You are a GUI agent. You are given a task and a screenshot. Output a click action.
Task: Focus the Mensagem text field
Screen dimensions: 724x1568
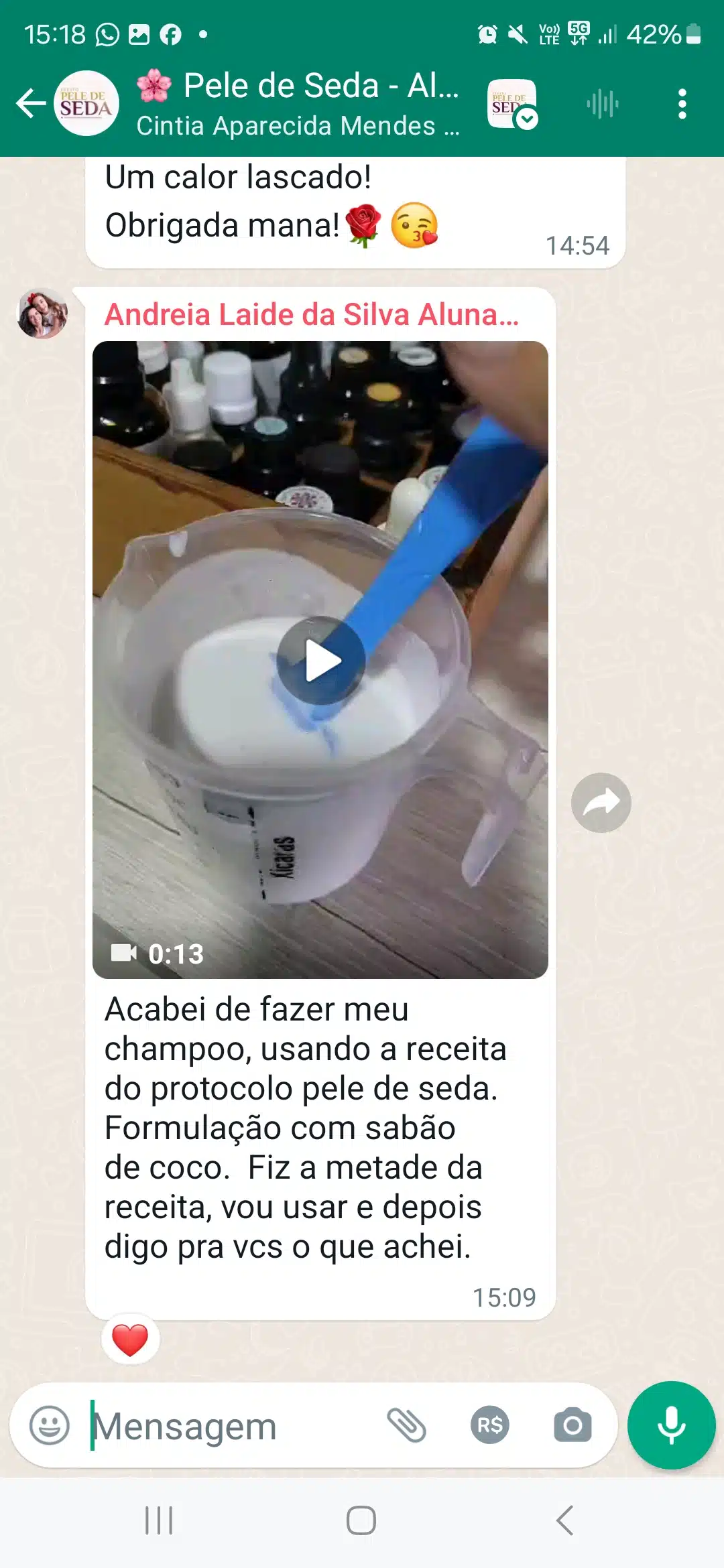[x=228, y=1426]
